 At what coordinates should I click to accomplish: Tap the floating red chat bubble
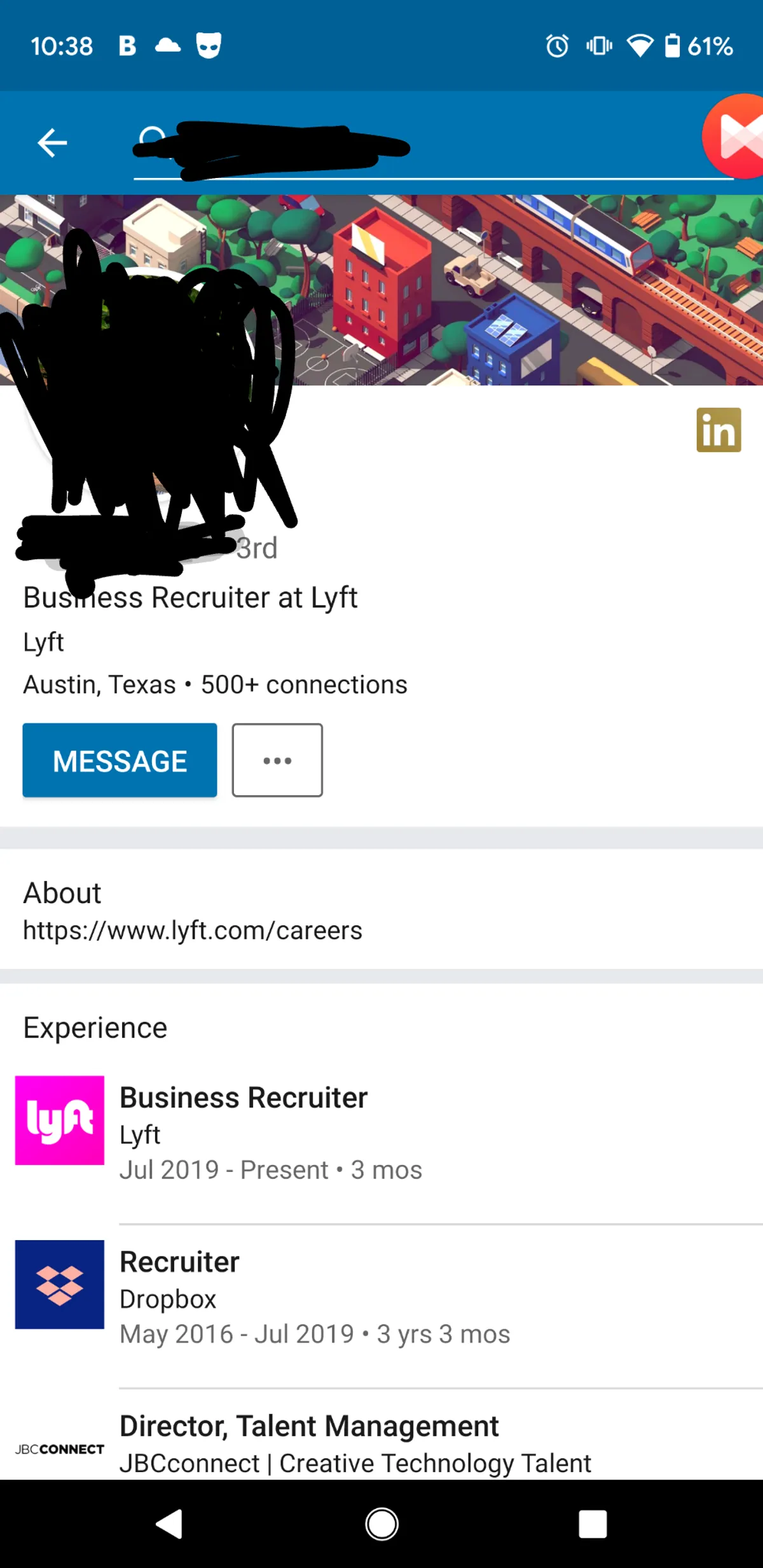(x=738, y=136)
